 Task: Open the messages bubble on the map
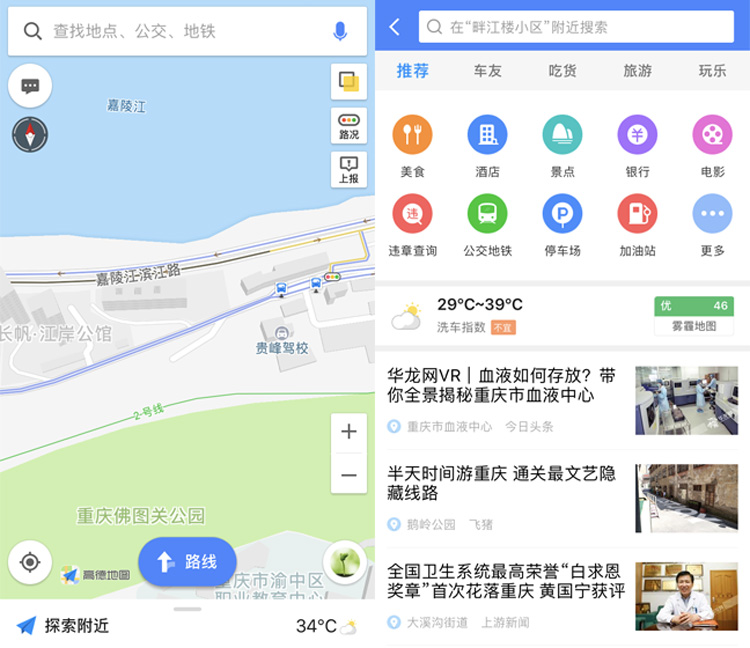click(x=30, y=86)
